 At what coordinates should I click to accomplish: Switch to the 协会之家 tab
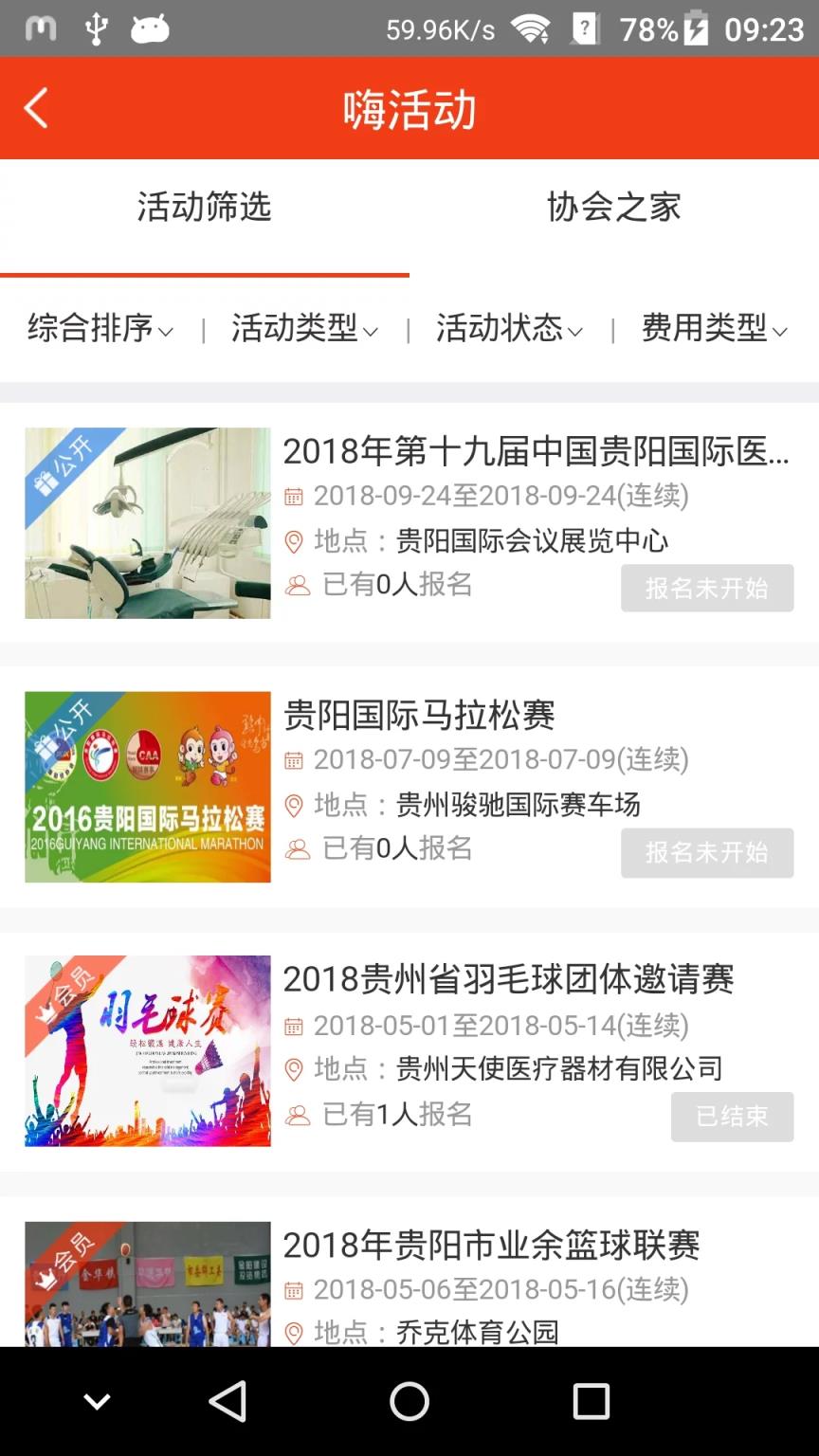pos(614,209)
